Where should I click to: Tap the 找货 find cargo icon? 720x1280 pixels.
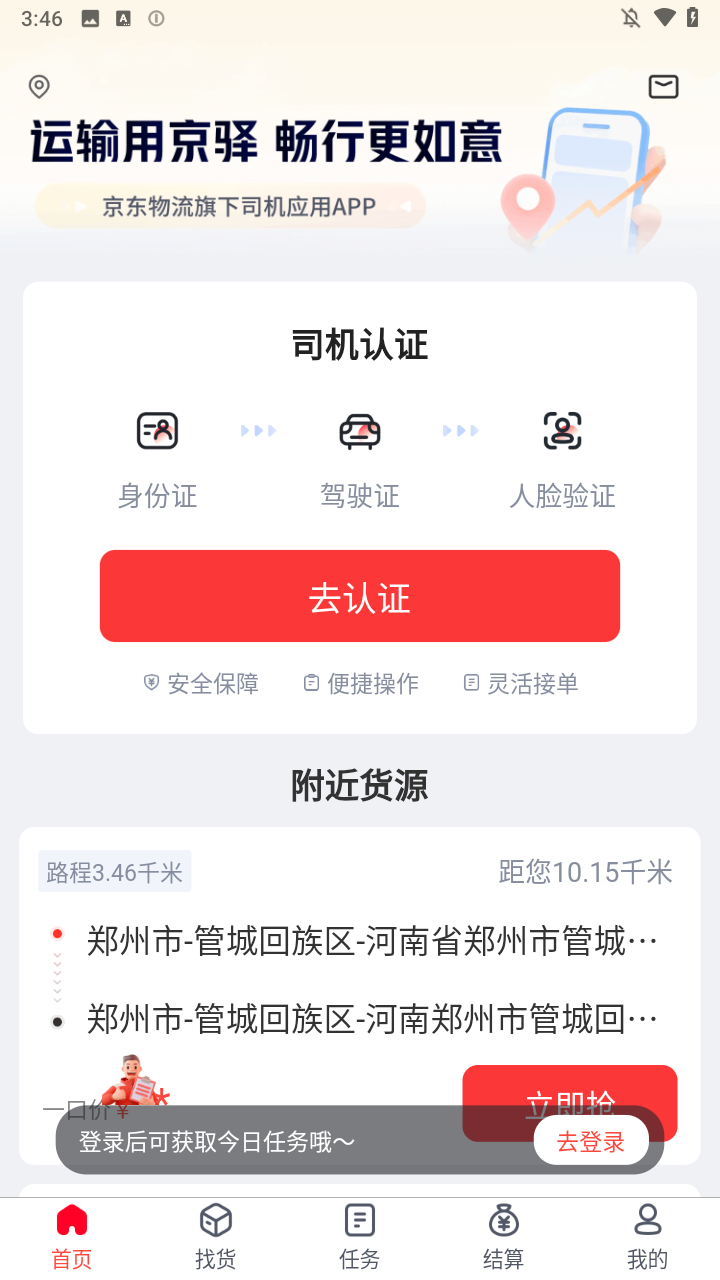[215, 1219]
